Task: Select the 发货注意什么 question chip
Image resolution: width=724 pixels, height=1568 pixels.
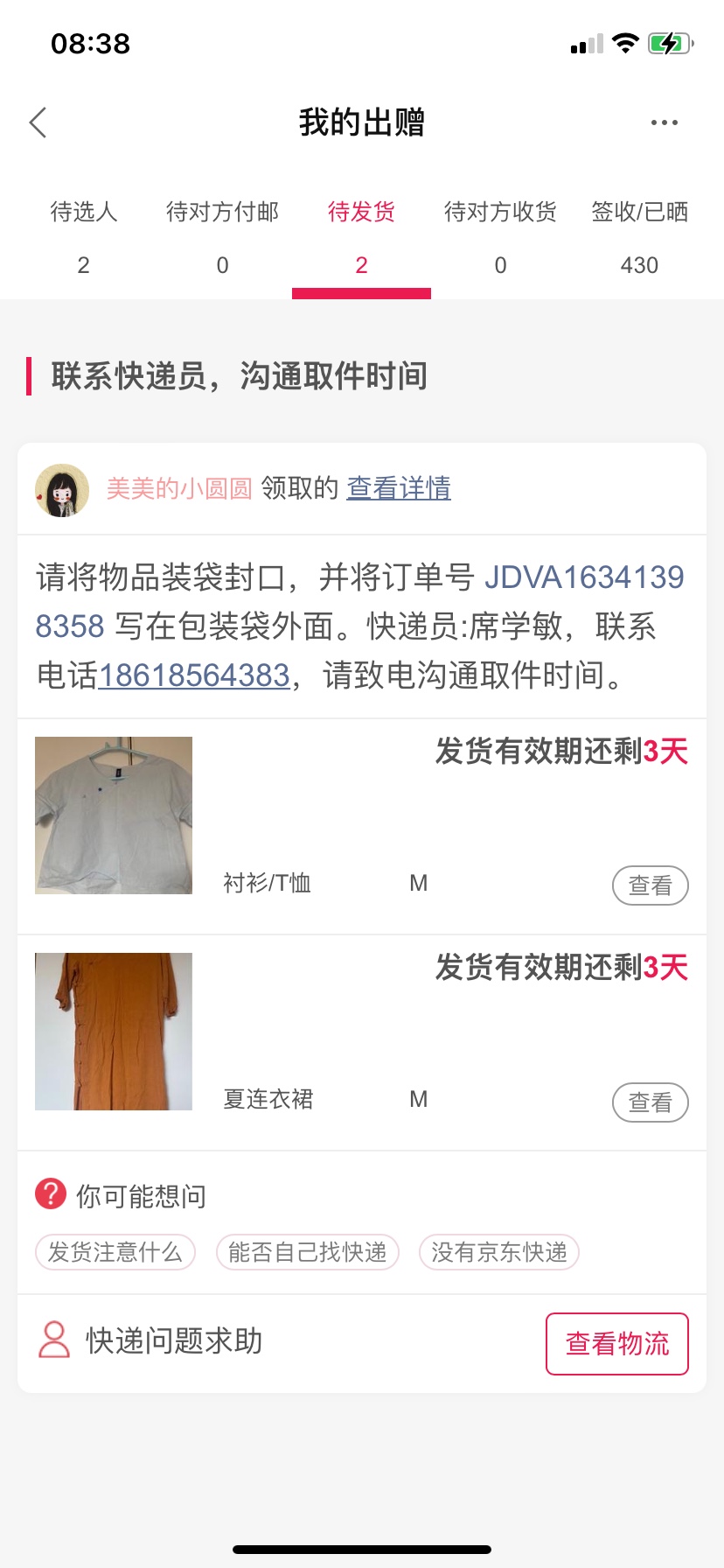Action: point(115,1252)
